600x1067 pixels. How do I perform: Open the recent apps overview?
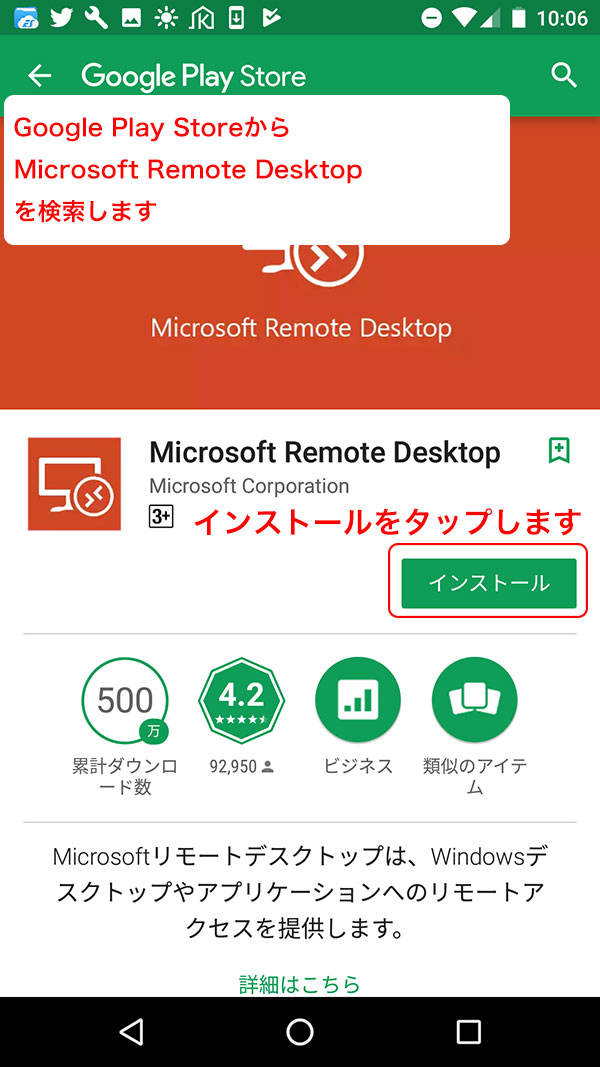click(468, 1032)
